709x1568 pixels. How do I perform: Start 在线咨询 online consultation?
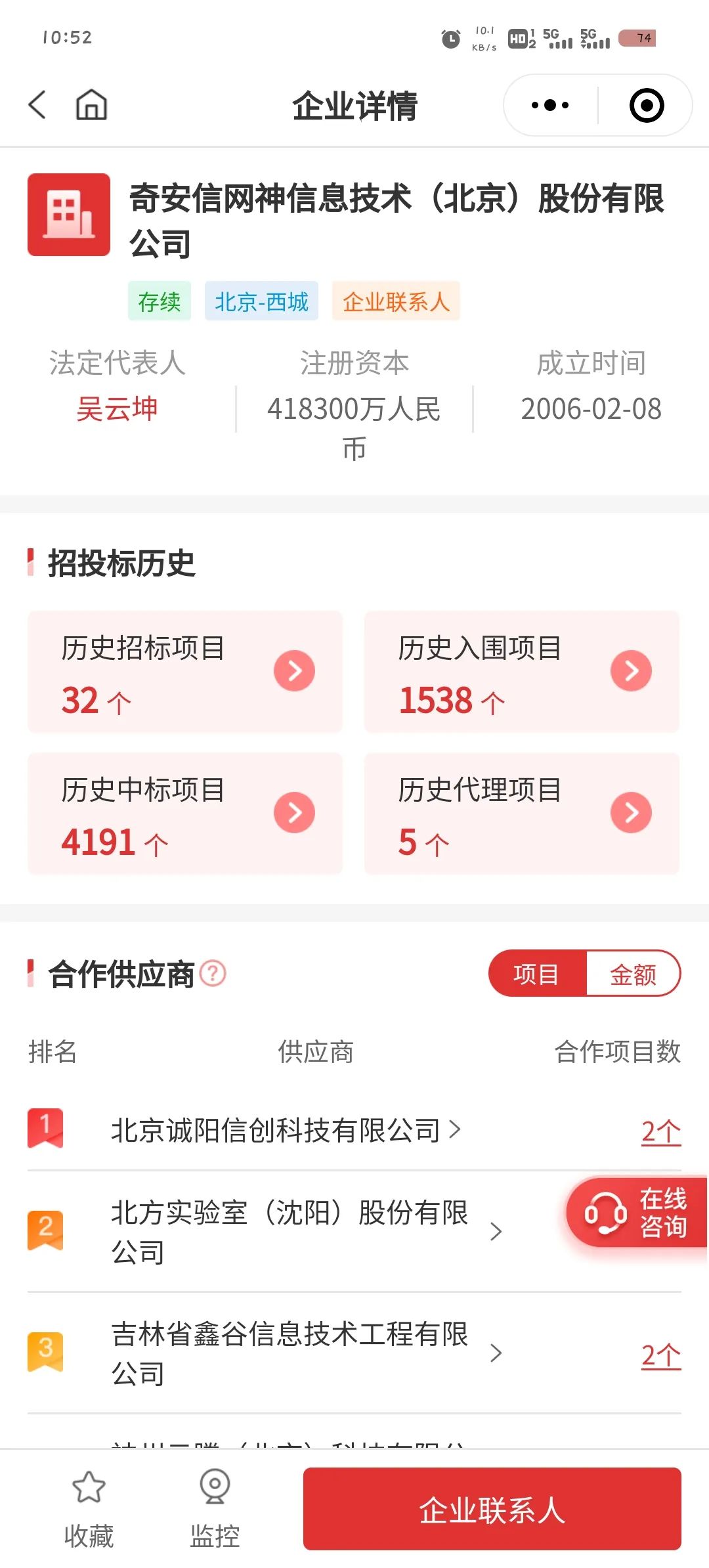(x=637, y=1213)
